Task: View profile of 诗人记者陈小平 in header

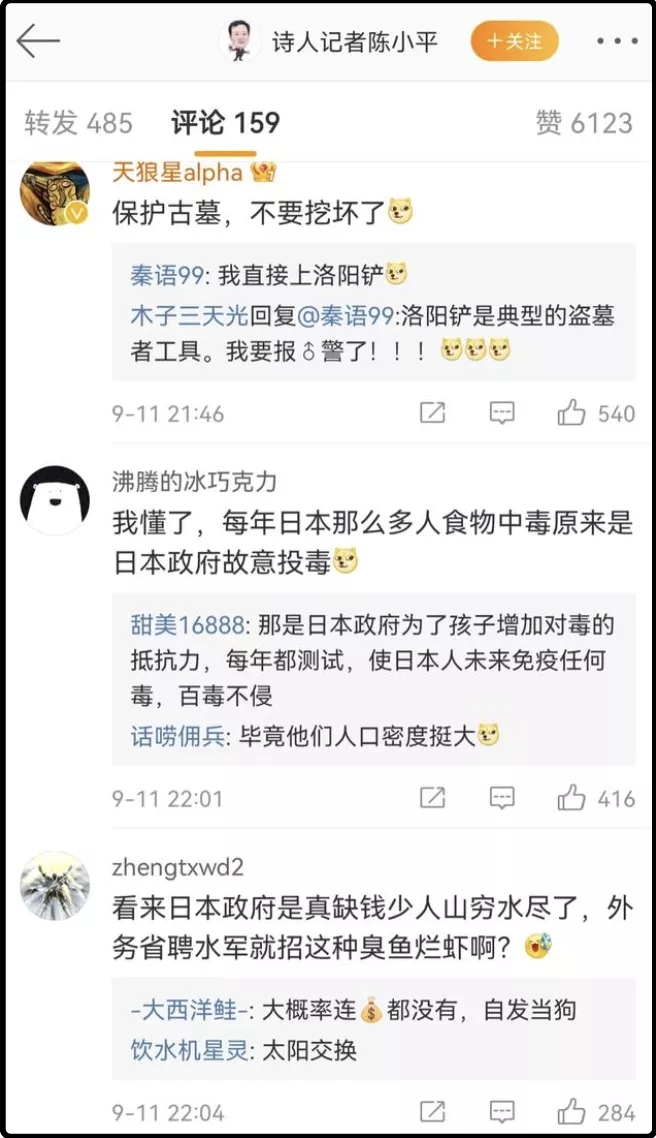Action: 330,42
